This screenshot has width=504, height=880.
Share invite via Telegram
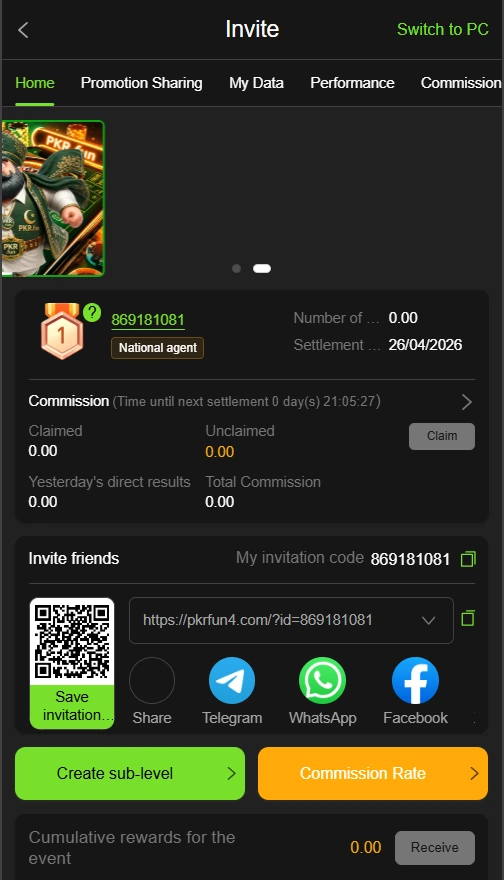(232, 691)
